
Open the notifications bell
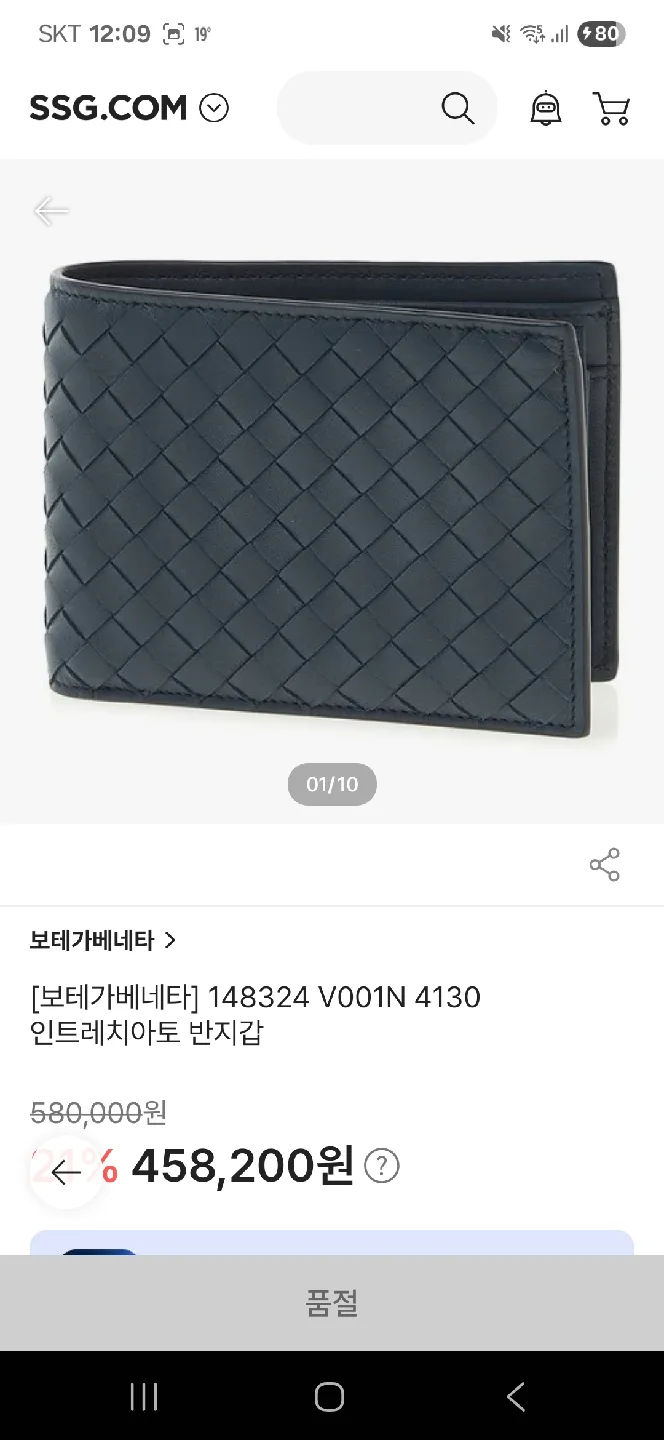click(x=545, y=108)
